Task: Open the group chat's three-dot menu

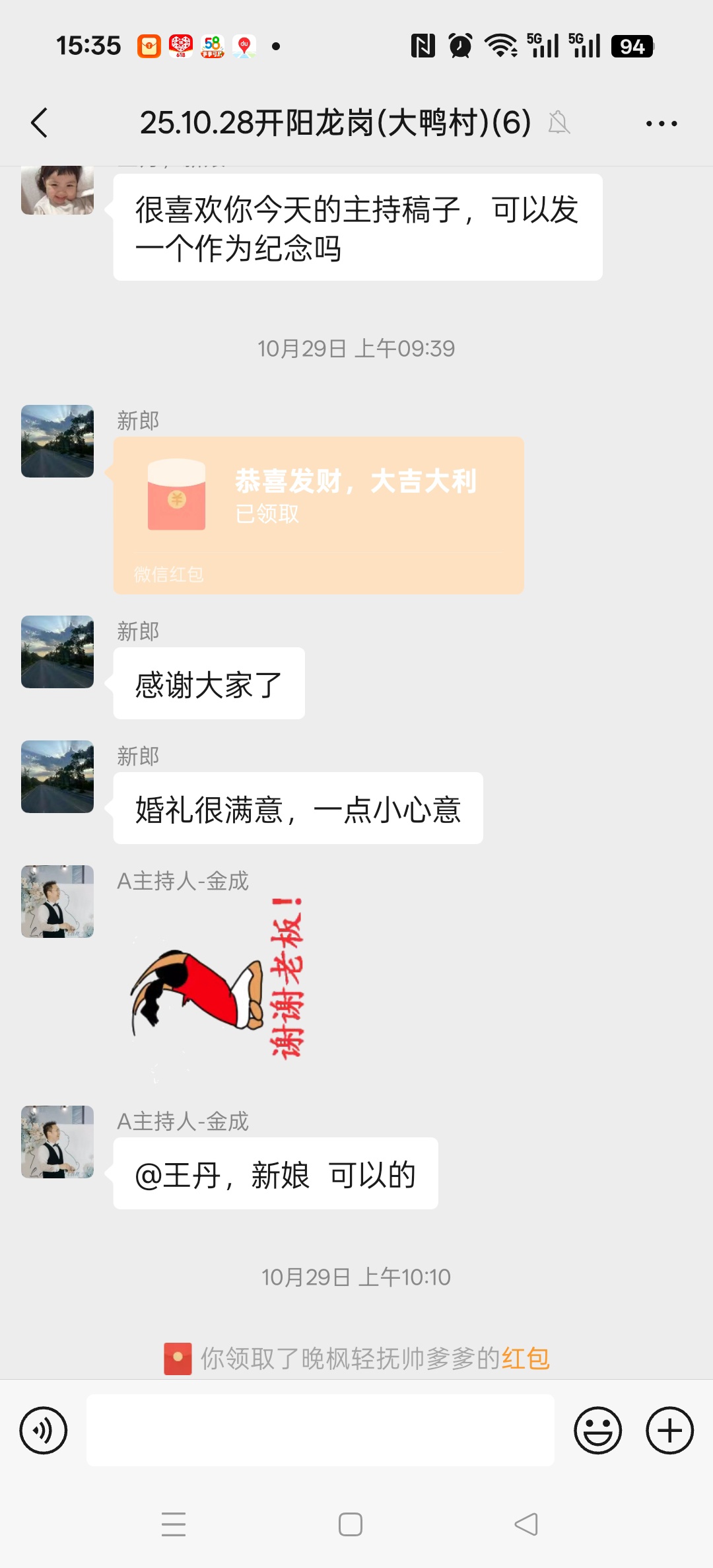Action: coord(661,124)
